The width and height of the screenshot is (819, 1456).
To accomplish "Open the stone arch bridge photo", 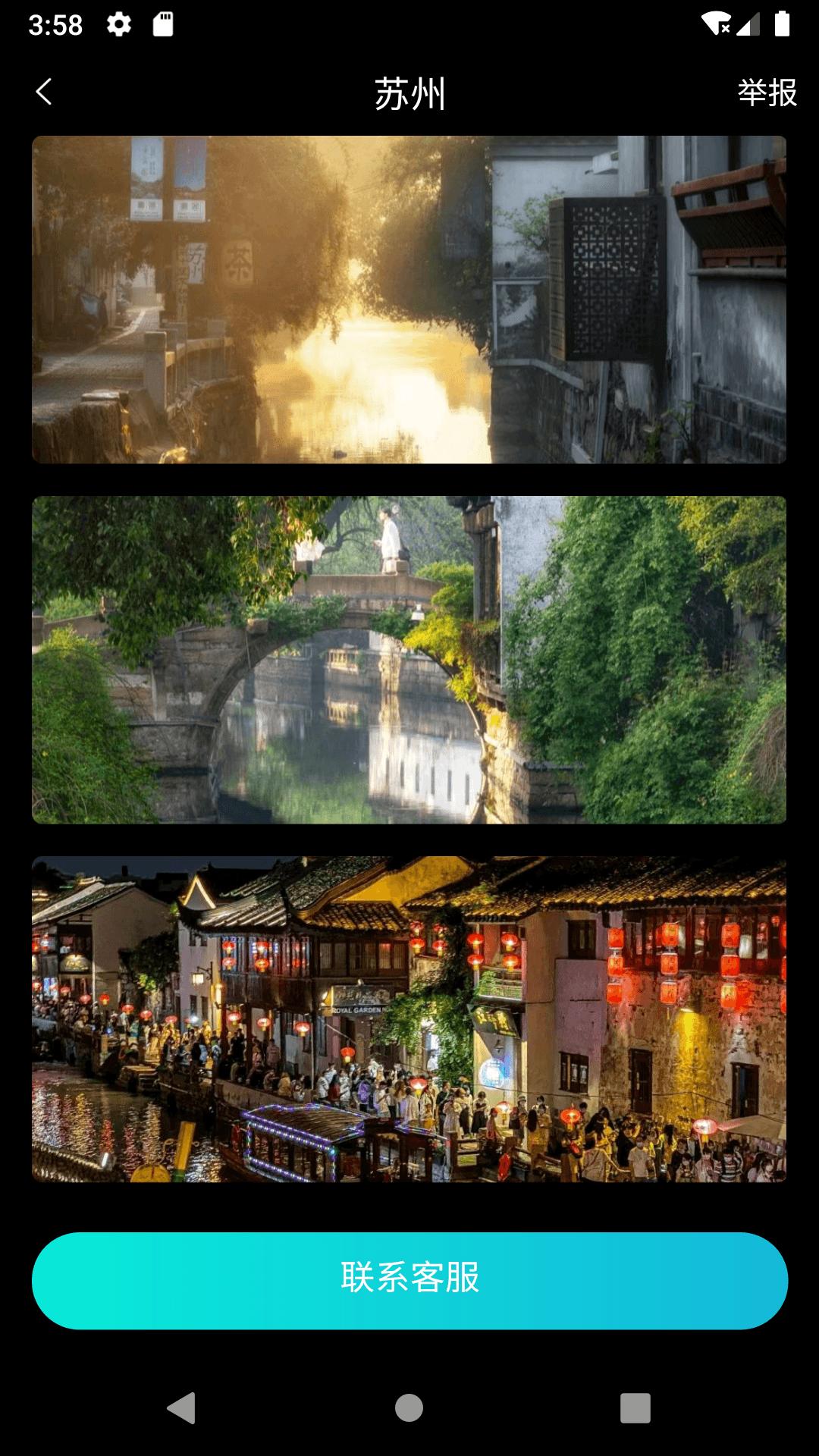I will click(409, 660).
